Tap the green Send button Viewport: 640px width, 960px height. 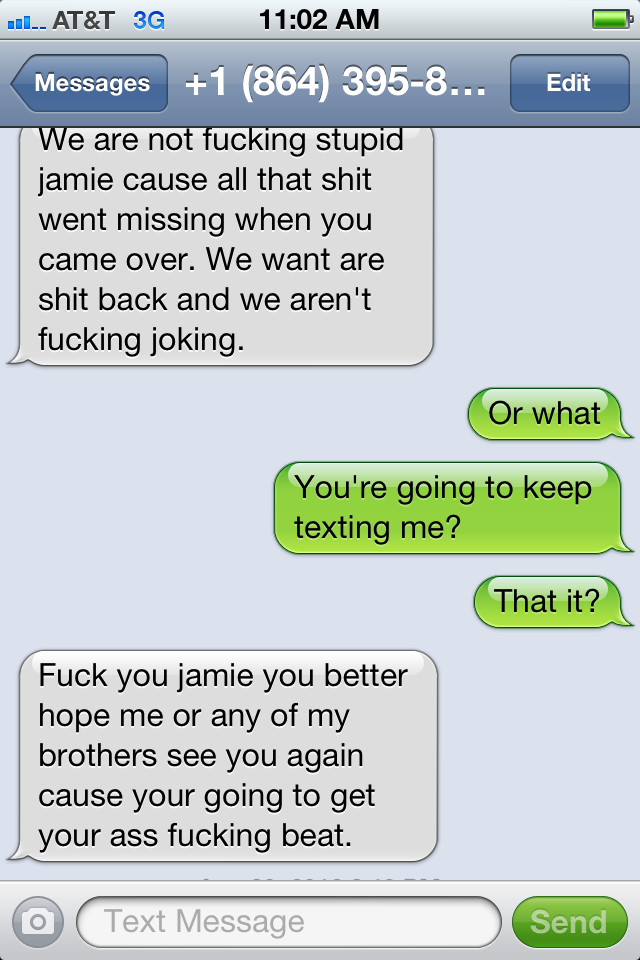click(568, 921)
